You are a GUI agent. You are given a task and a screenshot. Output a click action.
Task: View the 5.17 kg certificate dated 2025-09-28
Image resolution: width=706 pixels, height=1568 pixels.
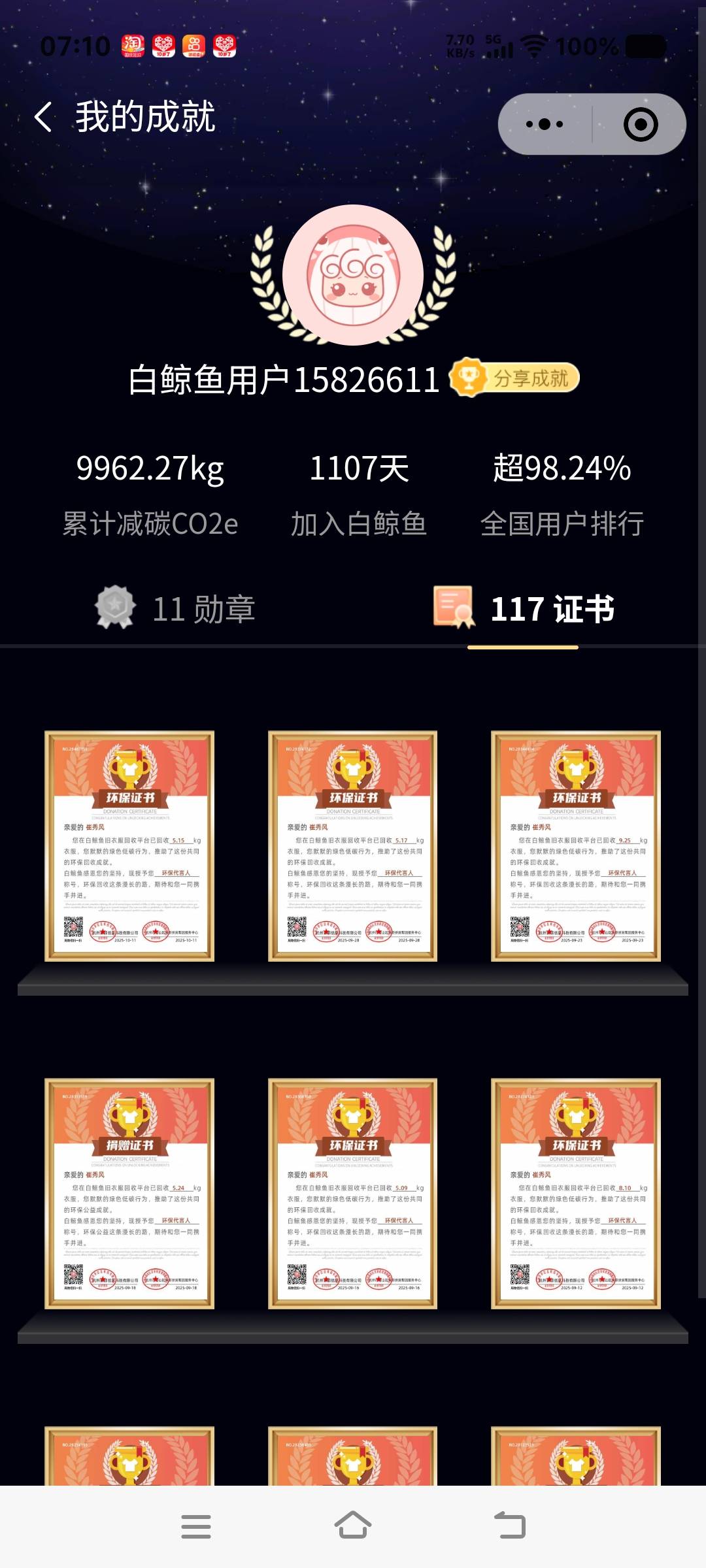click(x=352, y=846)
